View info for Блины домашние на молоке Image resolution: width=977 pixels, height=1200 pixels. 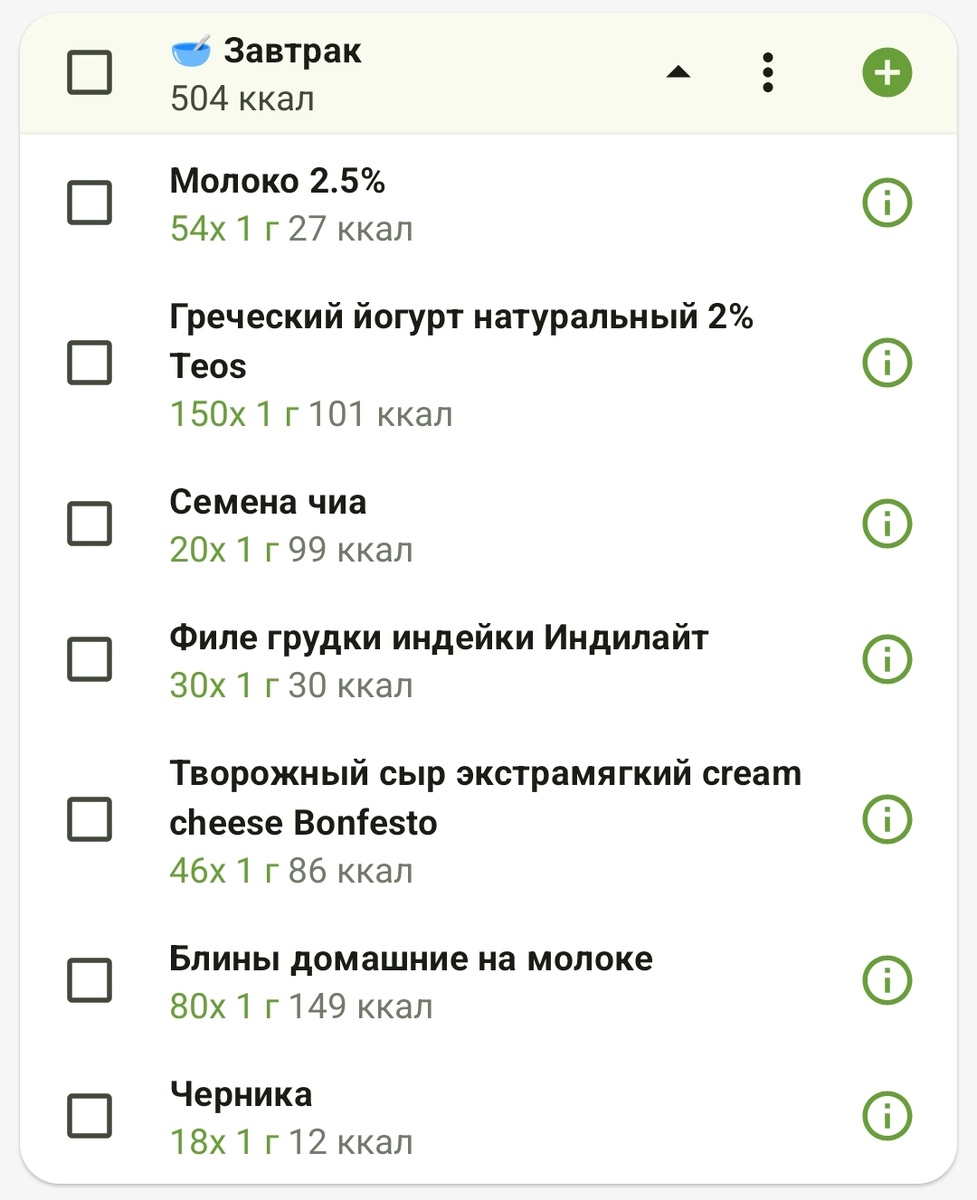[x=886, y=978]
